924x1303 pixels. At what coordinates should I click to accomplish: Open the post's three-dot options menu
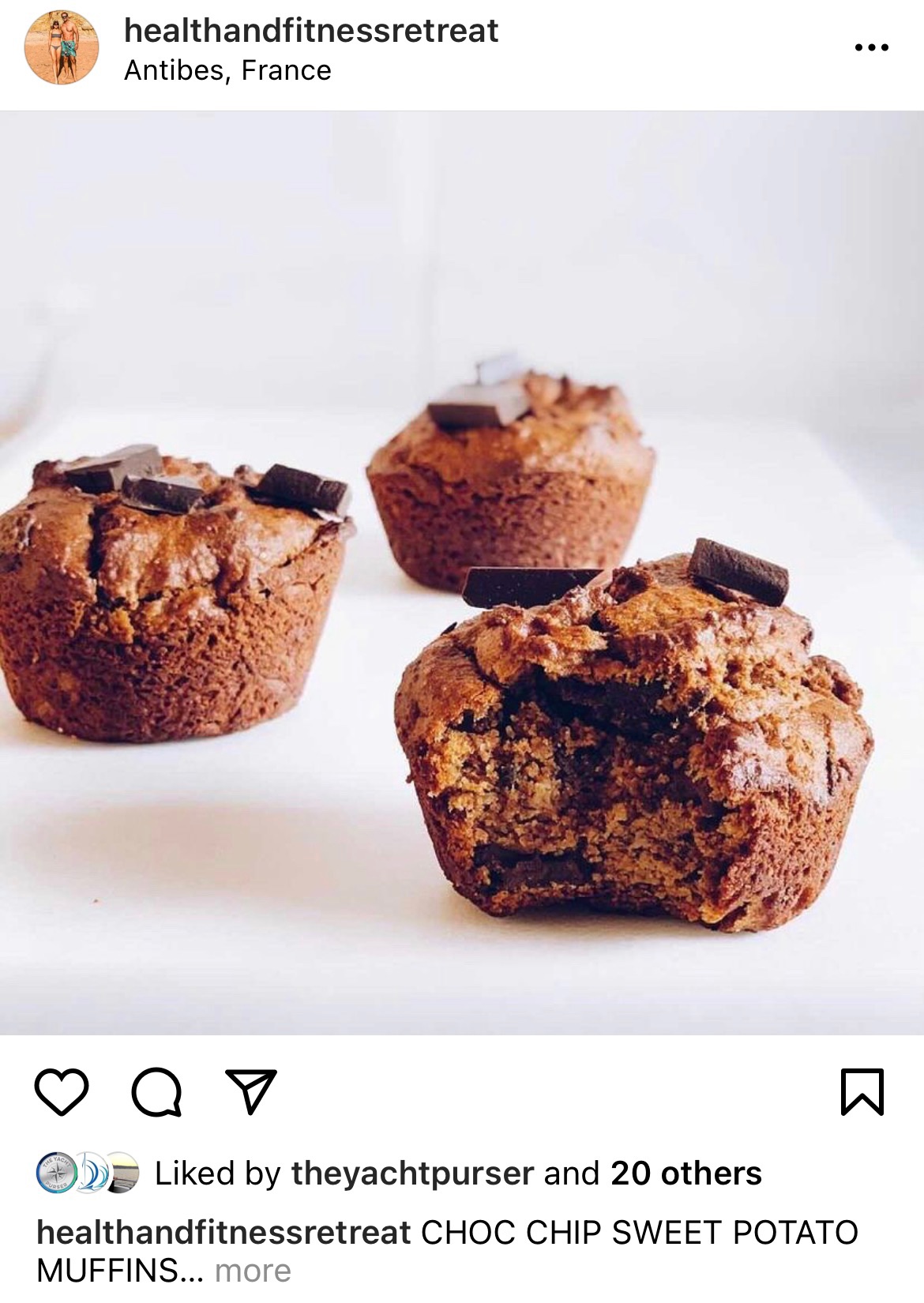[871, 48]
